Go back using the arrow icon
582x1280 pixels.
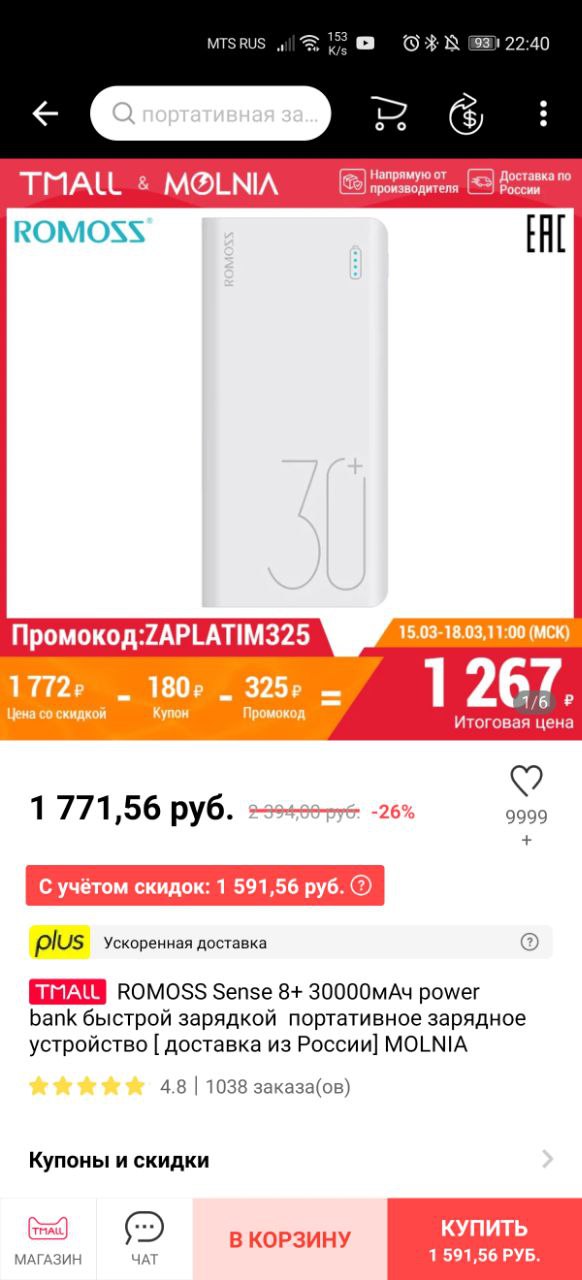45,114
